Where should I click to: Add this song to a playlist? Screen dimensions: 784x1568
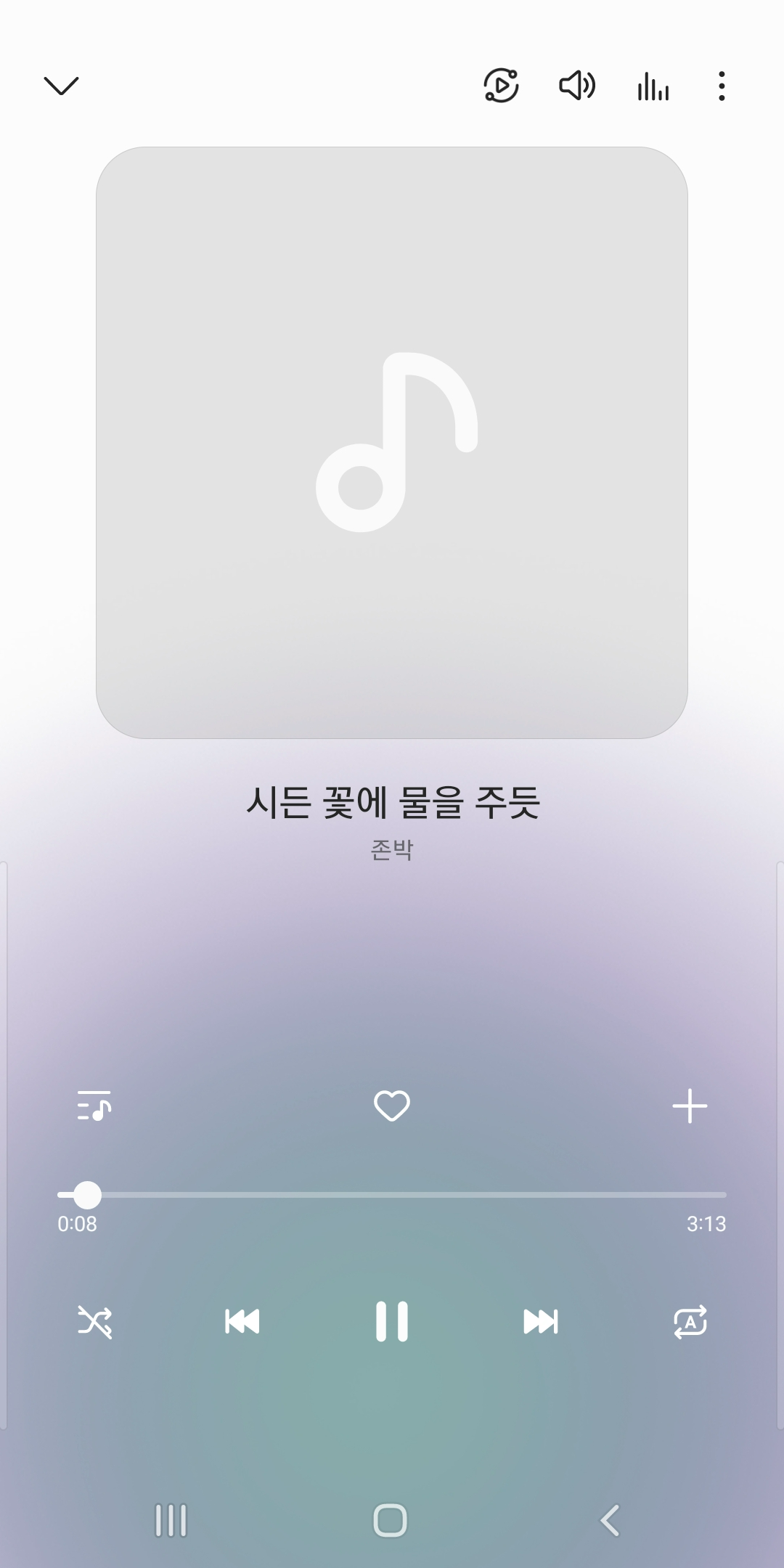tap(689, 1106)
